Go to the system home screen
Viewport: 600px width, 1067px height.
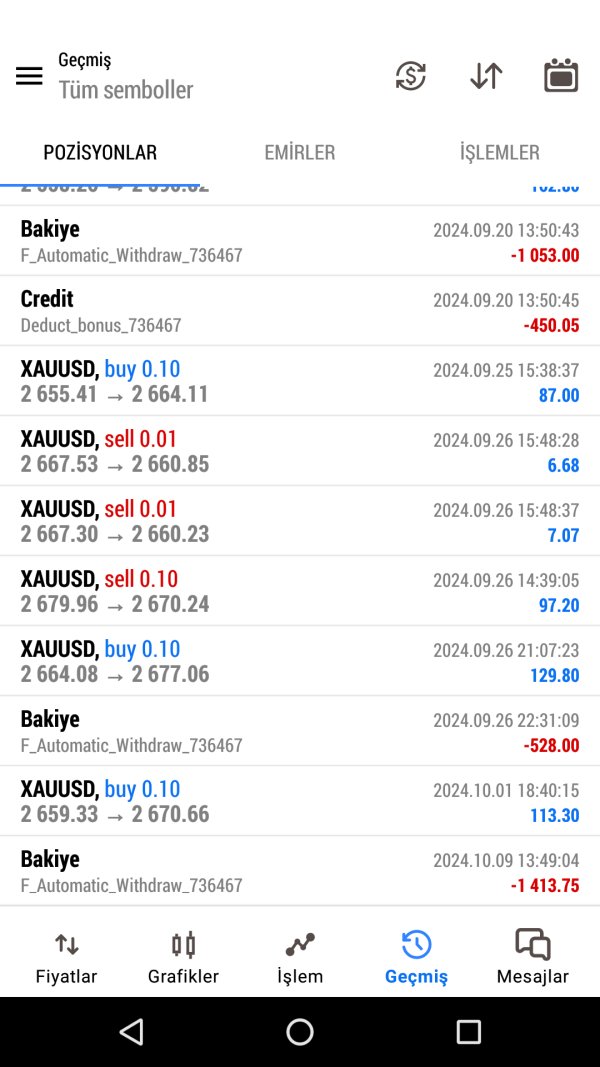(x=300, y=1032)
